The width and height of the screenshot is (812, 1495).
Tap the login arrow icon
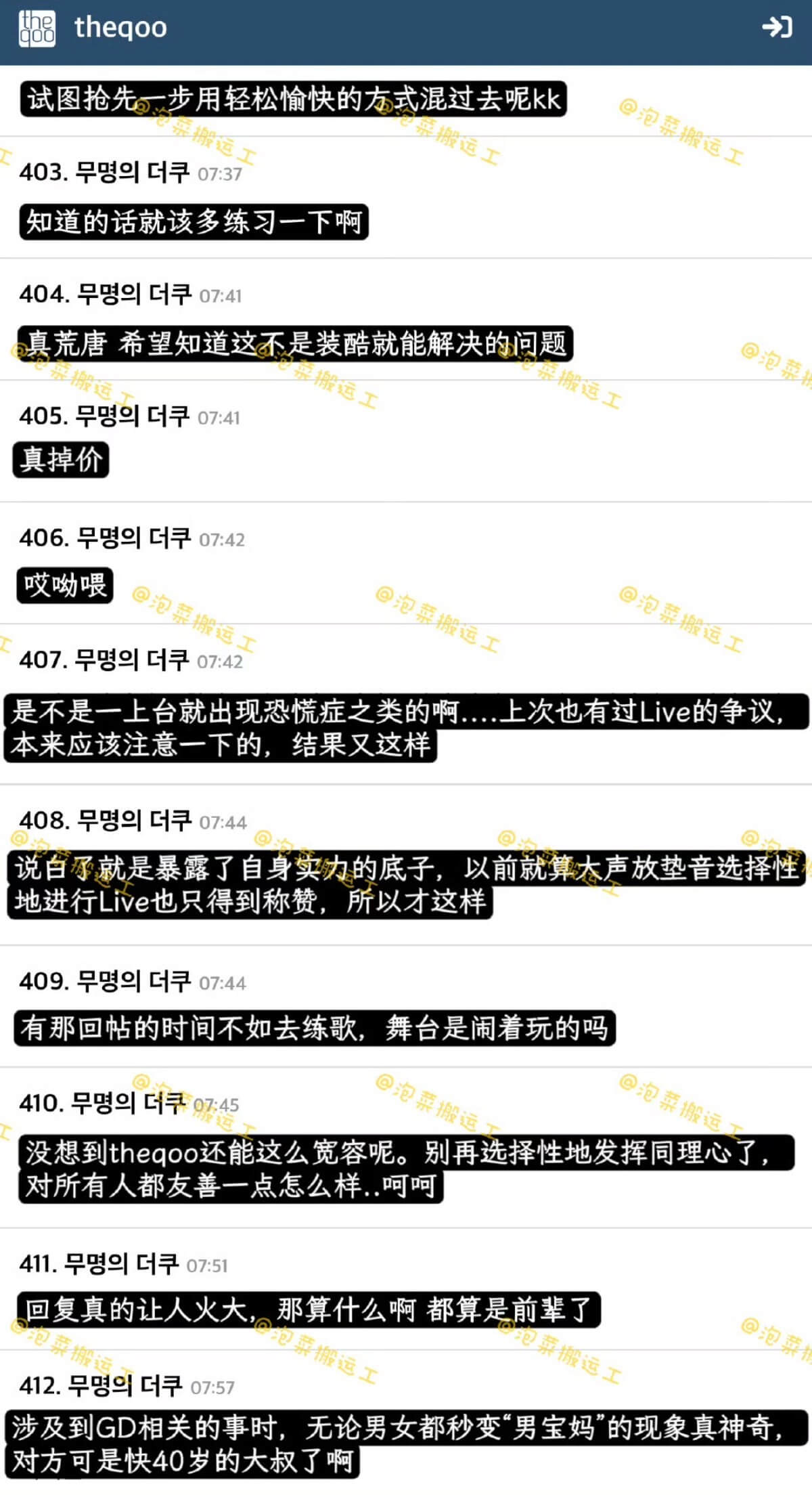(x=776, y=27)
